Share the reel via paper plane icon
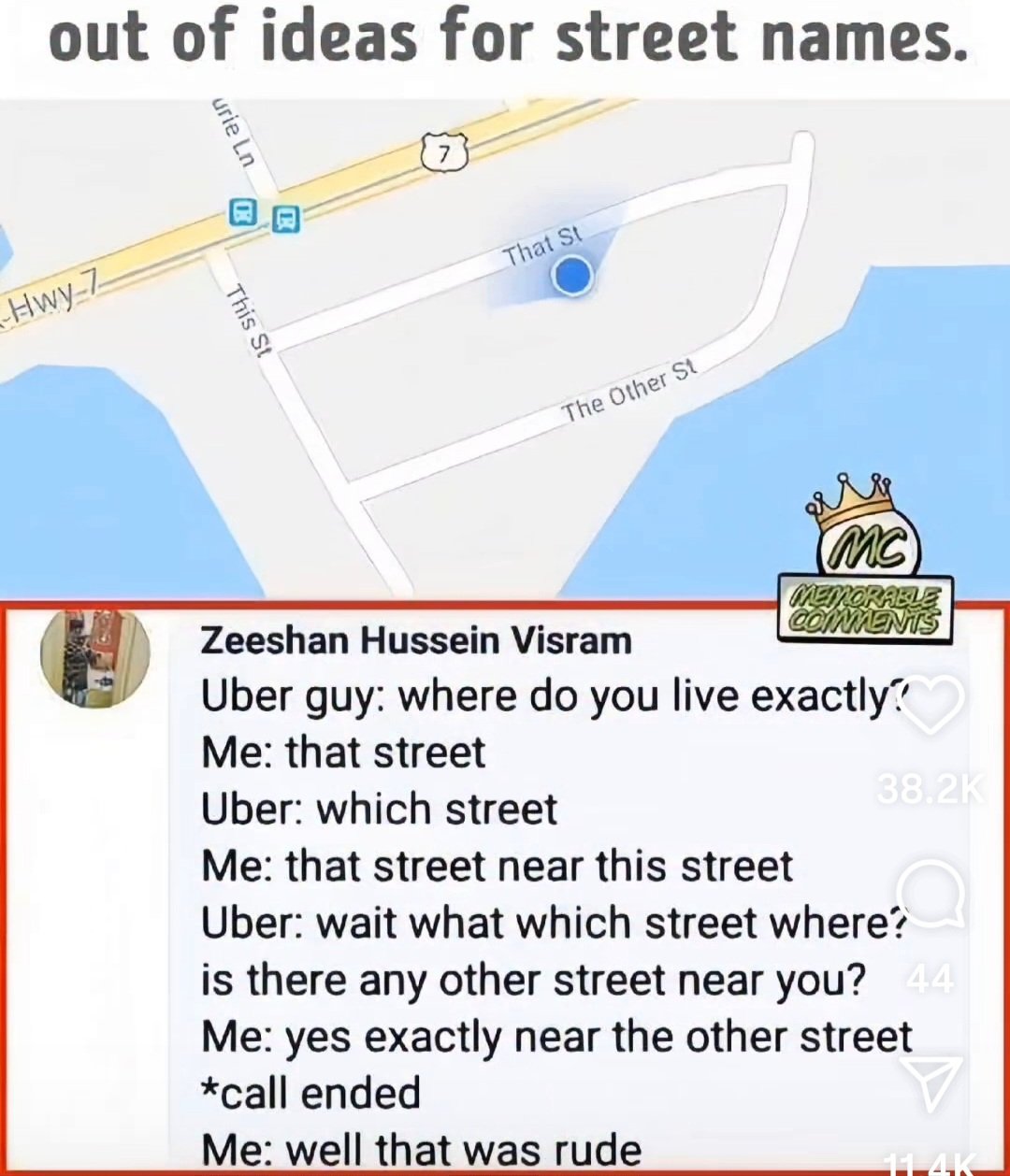Viewport: 1010px width, 1176px height. coord(930,1083)
